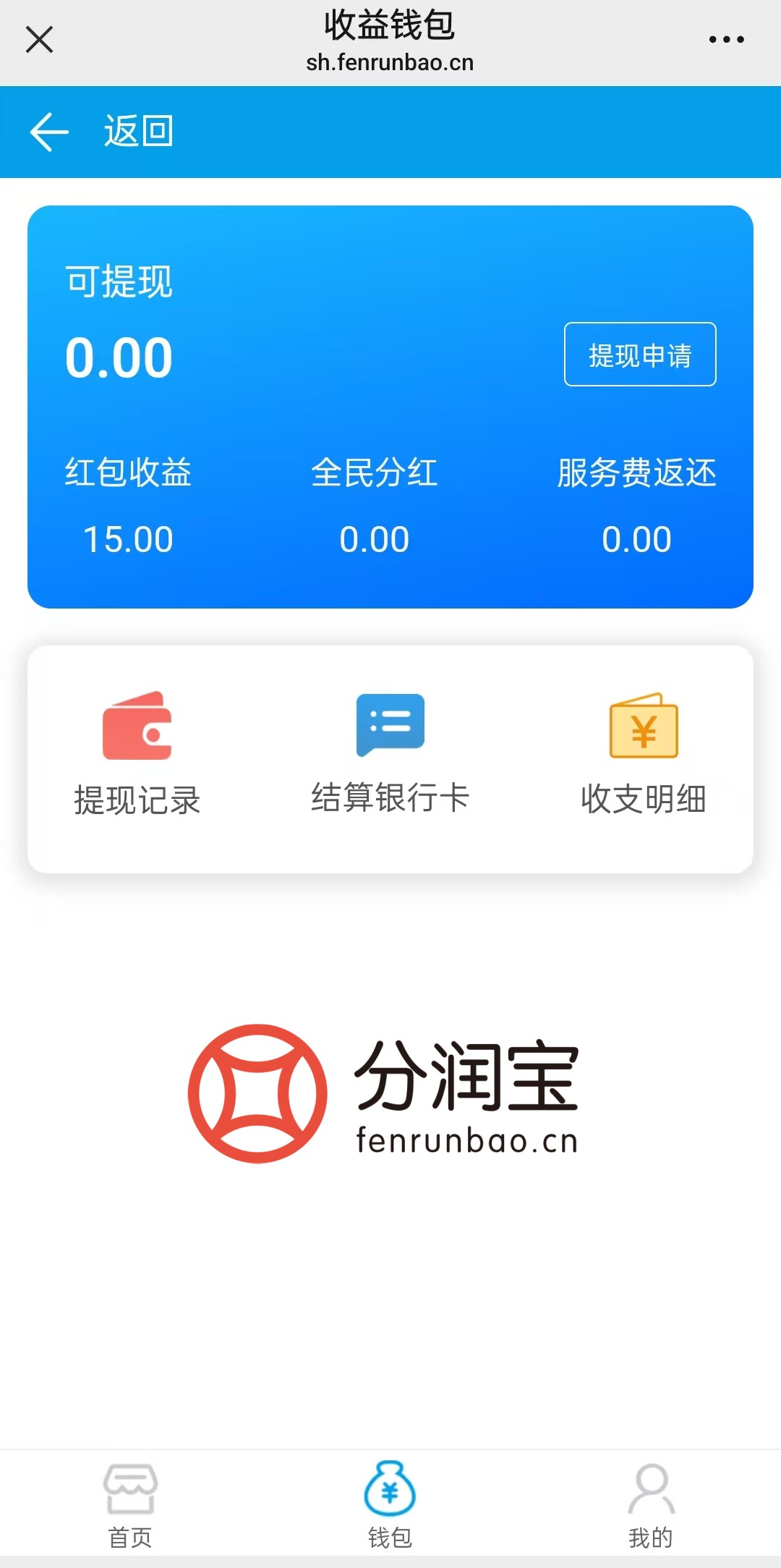Switch to the 首页 tab
Image resolution: width=781 pixels, height=1568 pixels.
coord(130,1523)
